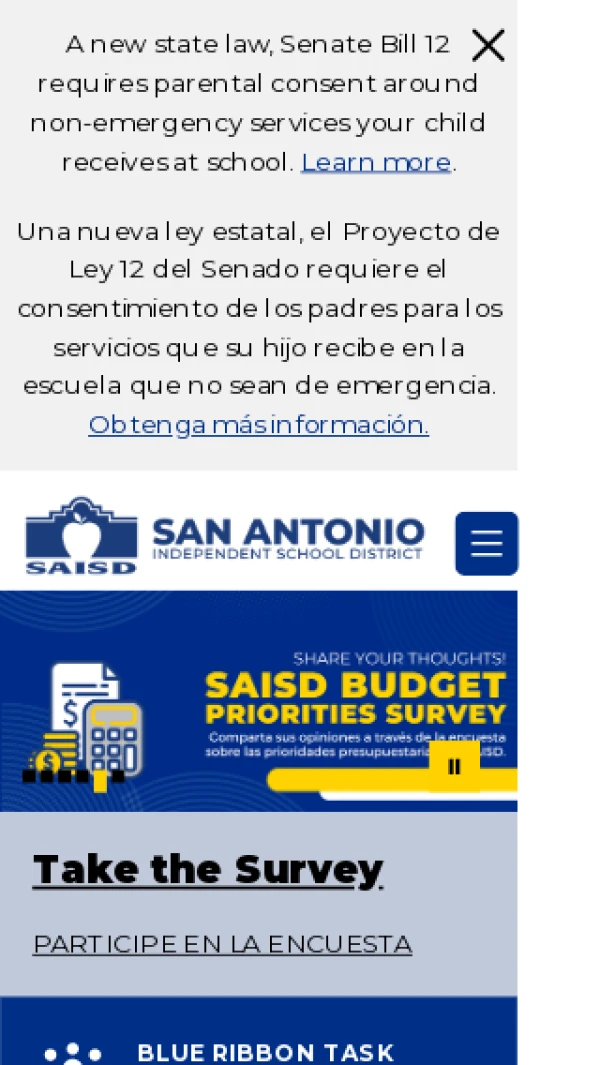This screenshot has height=1065, width=600.
Task: Go to the San Antonio ISD homepage logo
Action: coord(224,536)
